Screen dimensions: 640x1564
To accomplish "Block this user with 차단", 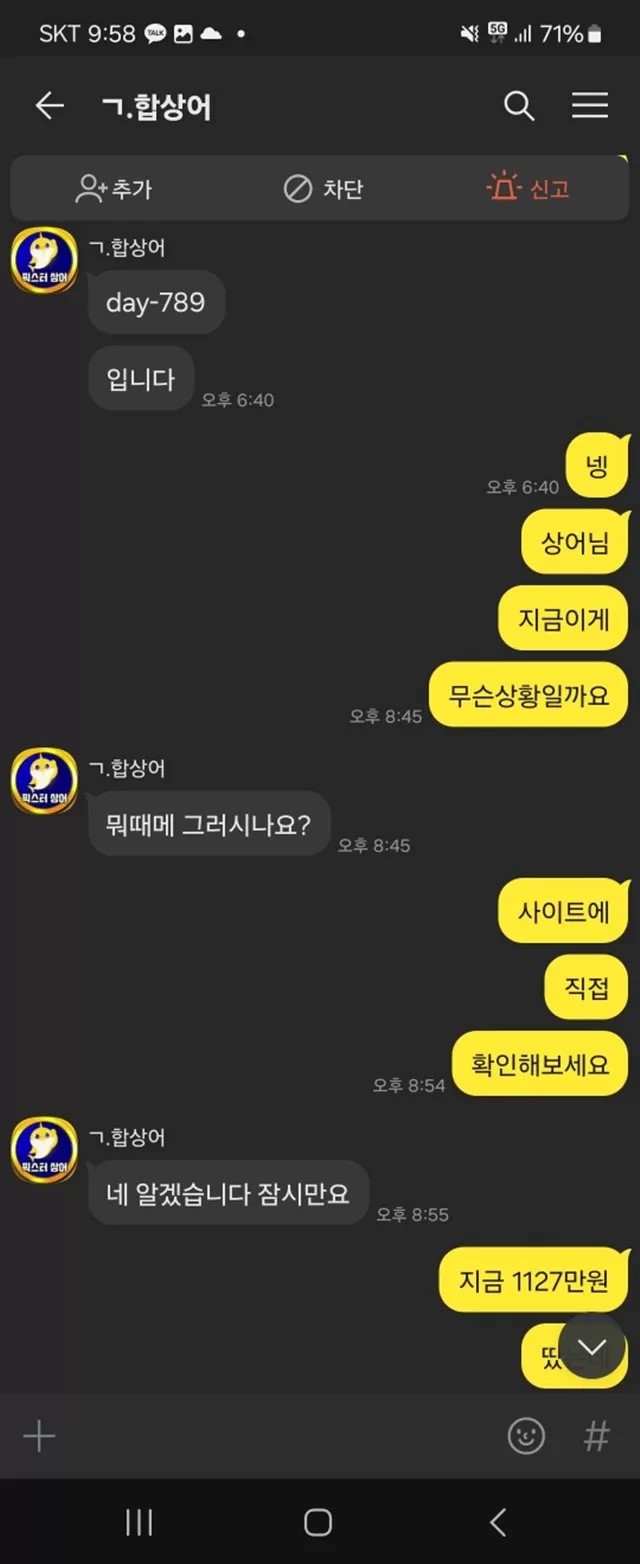I will 323,189.
